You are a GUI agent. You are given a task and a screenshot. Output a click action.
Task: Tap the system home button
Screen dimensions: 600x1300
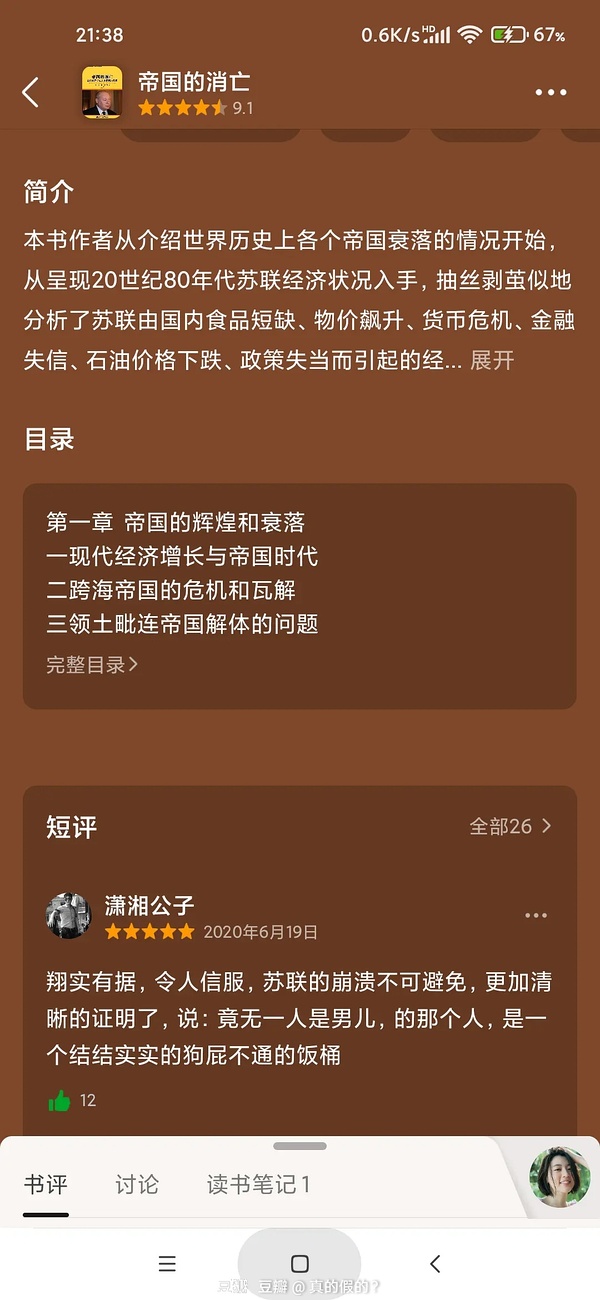tap(299, 1263)
